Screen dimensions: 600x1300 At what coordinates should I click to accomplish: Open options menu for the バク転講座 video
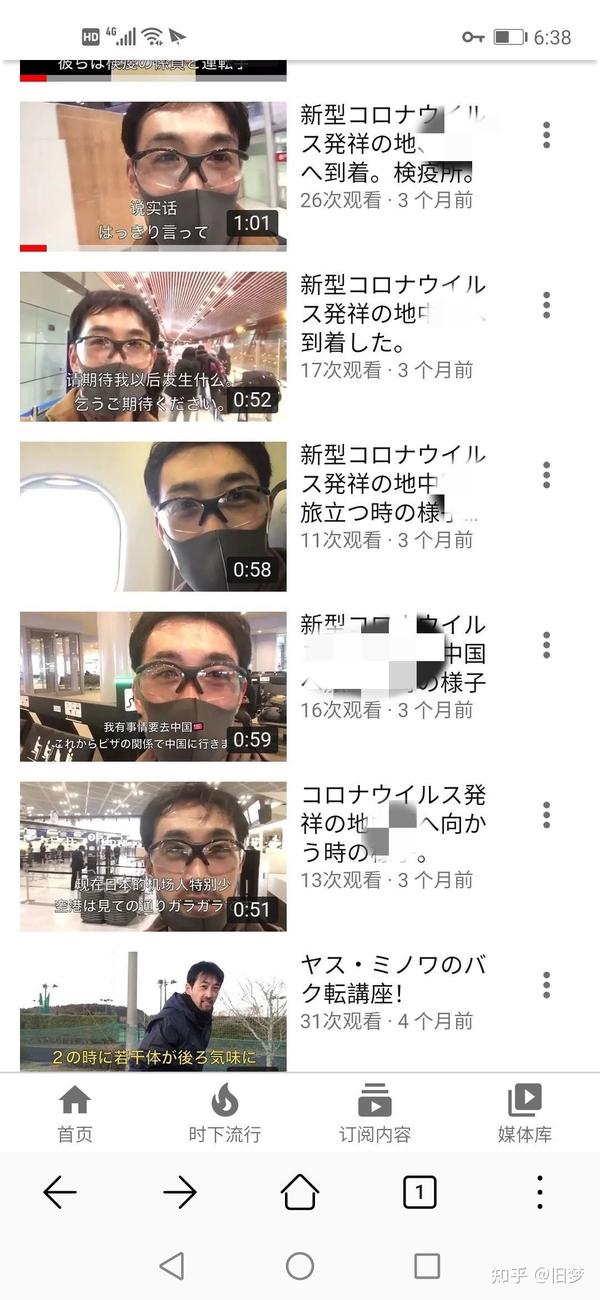click(546, 985)
